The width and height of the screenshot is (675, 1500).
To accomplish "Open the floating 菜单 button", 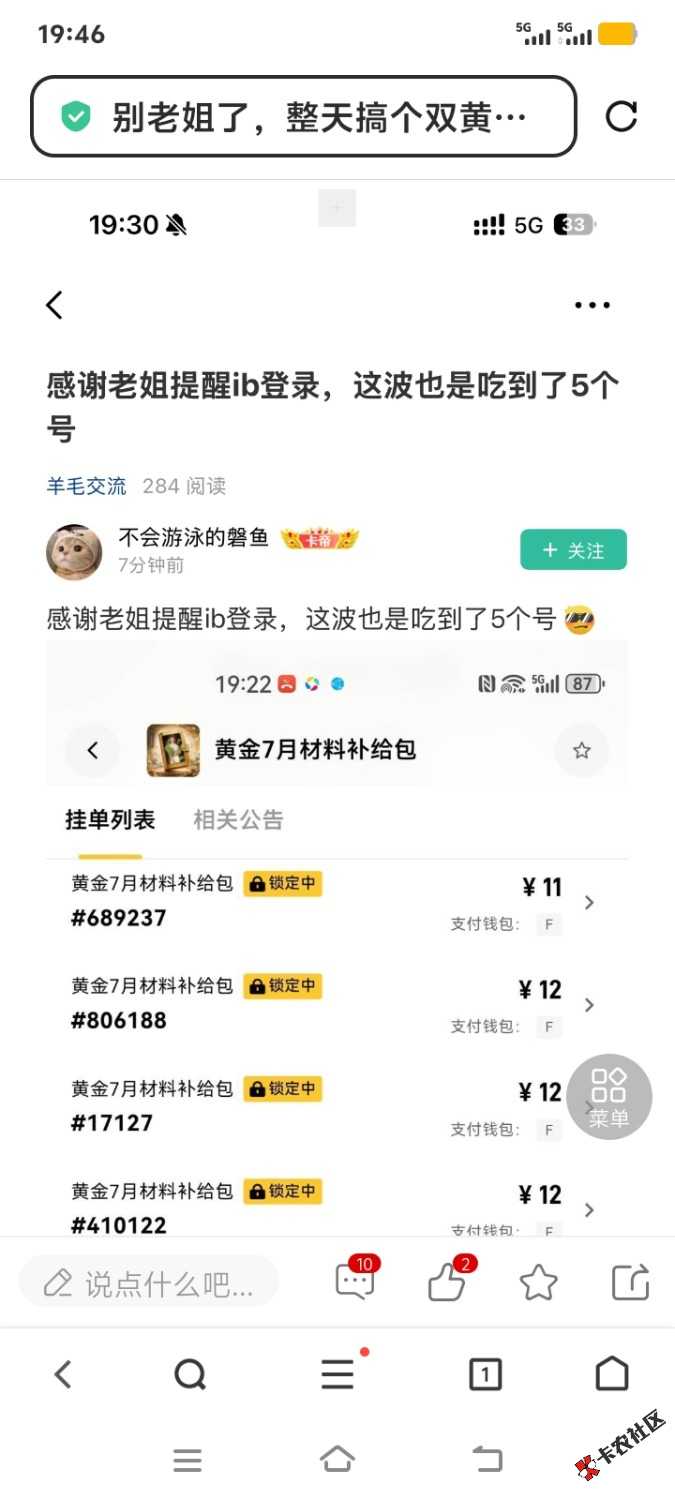I will pyautogui.click(x=609, y=1097).
